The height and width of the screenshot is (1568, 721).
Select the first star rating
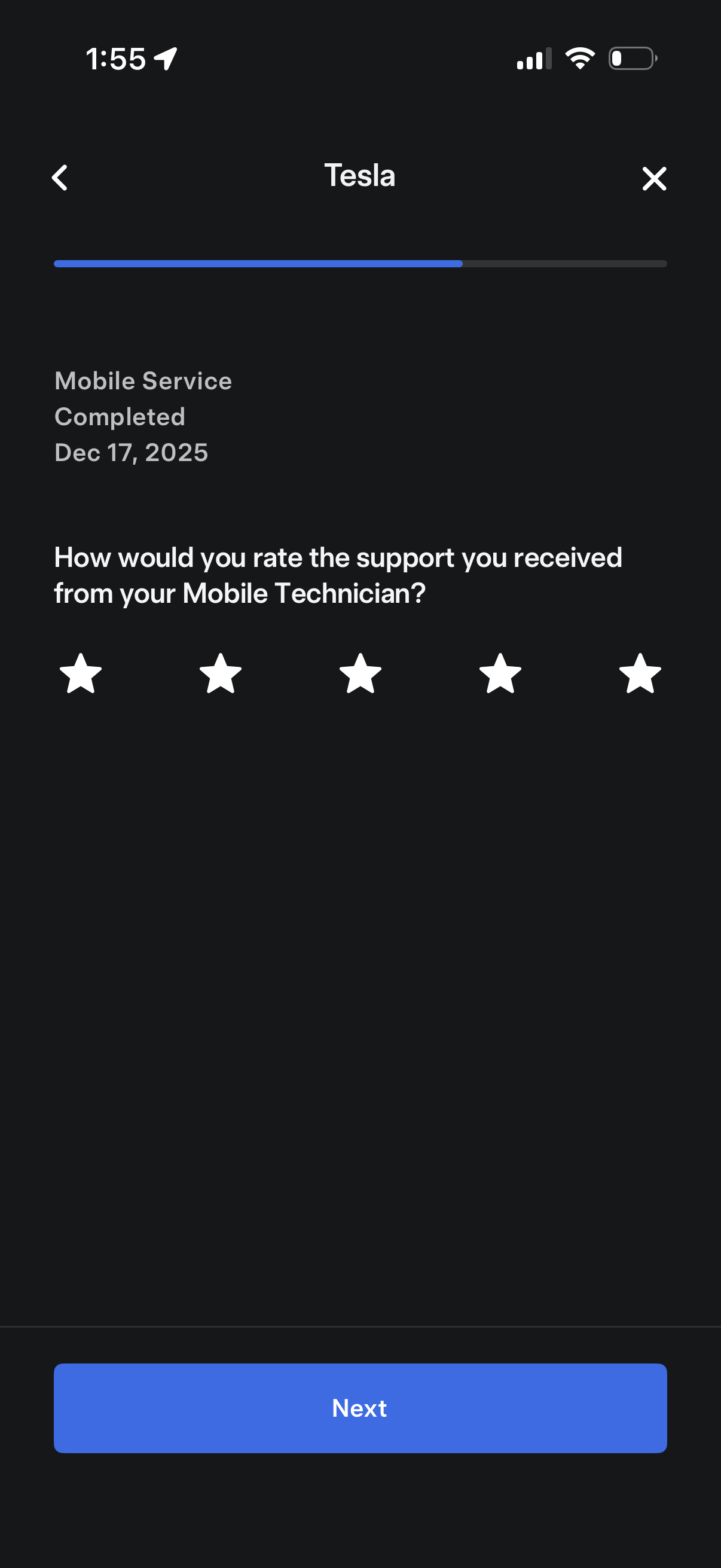(80, 675)
